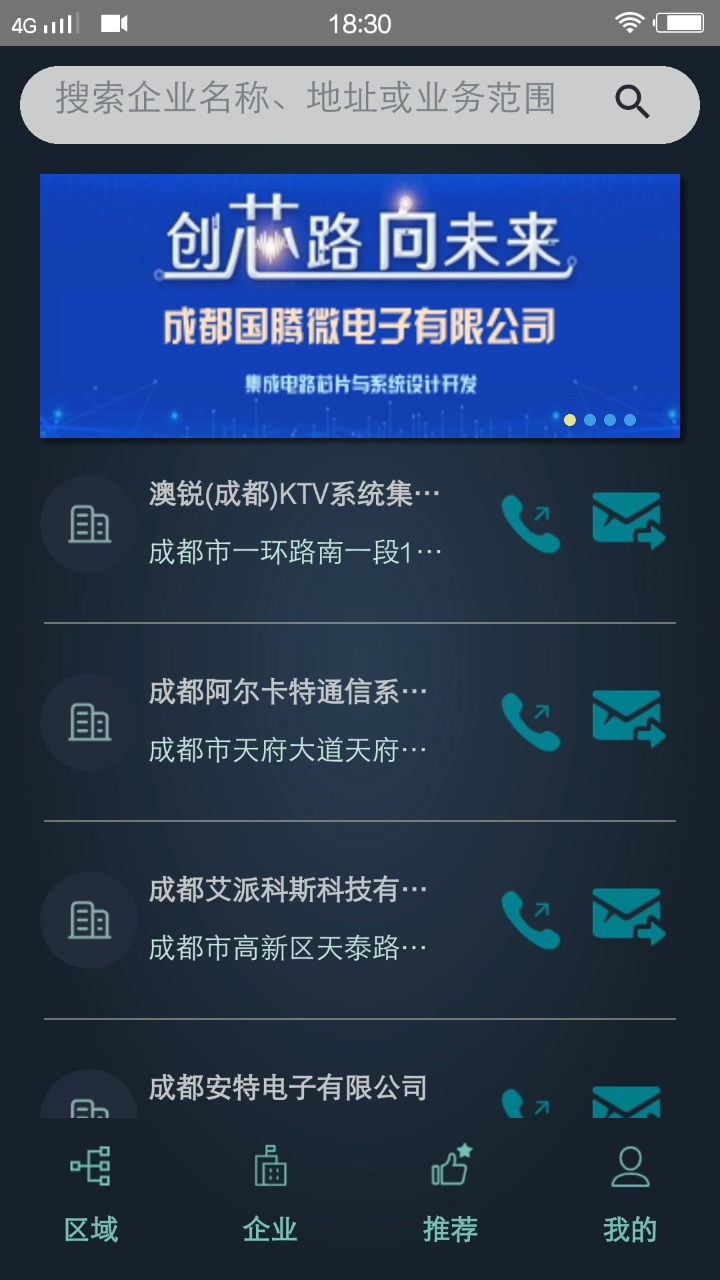This screenshot has width=720, height=1280.
Task: Call 澳锐(成都)KTV系统集成 company
Action: pyautogui.click(x=530, y=524)
